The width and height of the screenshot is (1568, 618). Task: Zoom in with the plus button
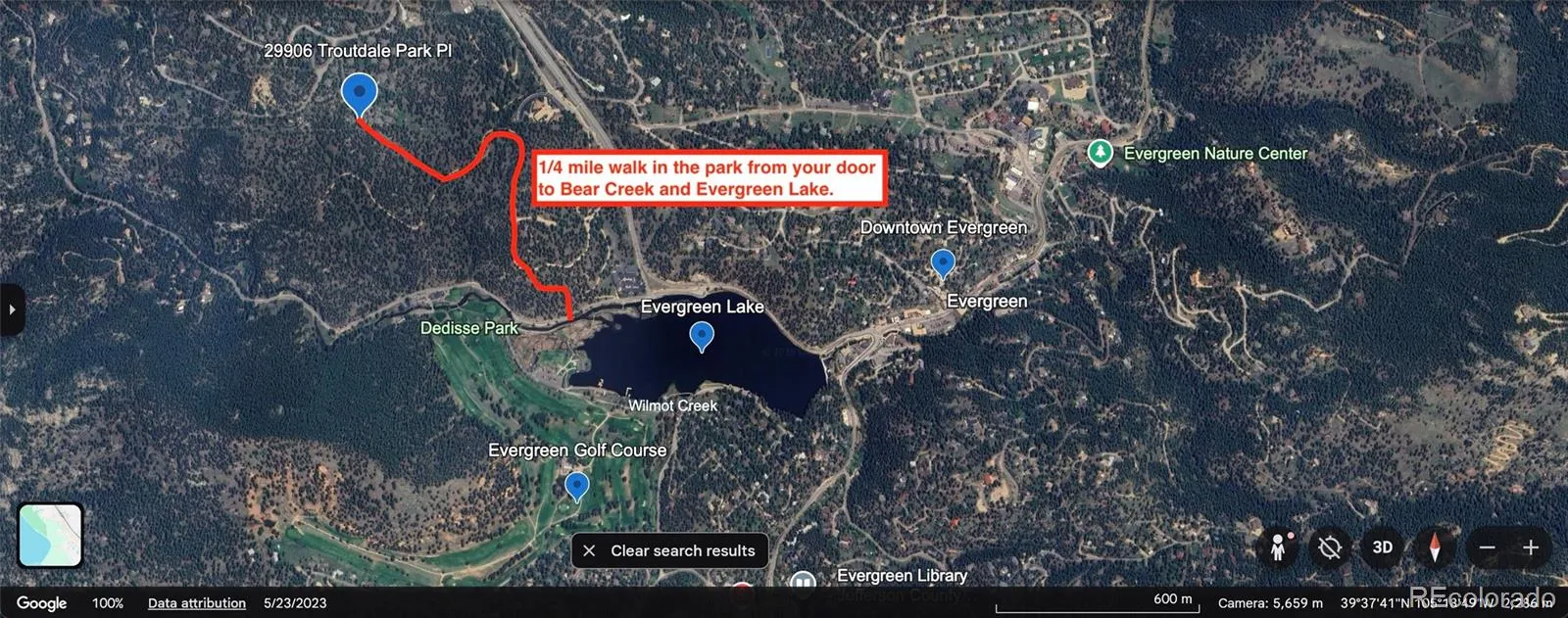point(1531,547)
